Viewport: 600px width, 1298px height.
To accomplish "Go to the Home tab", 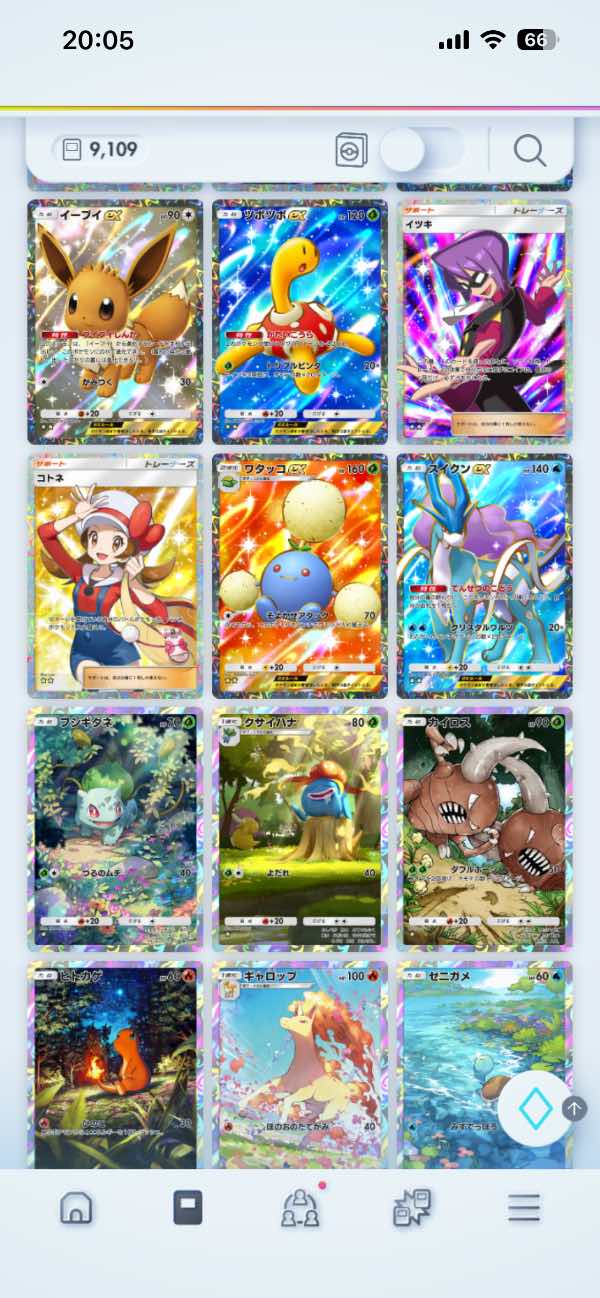I will (x=76, y=1208).
